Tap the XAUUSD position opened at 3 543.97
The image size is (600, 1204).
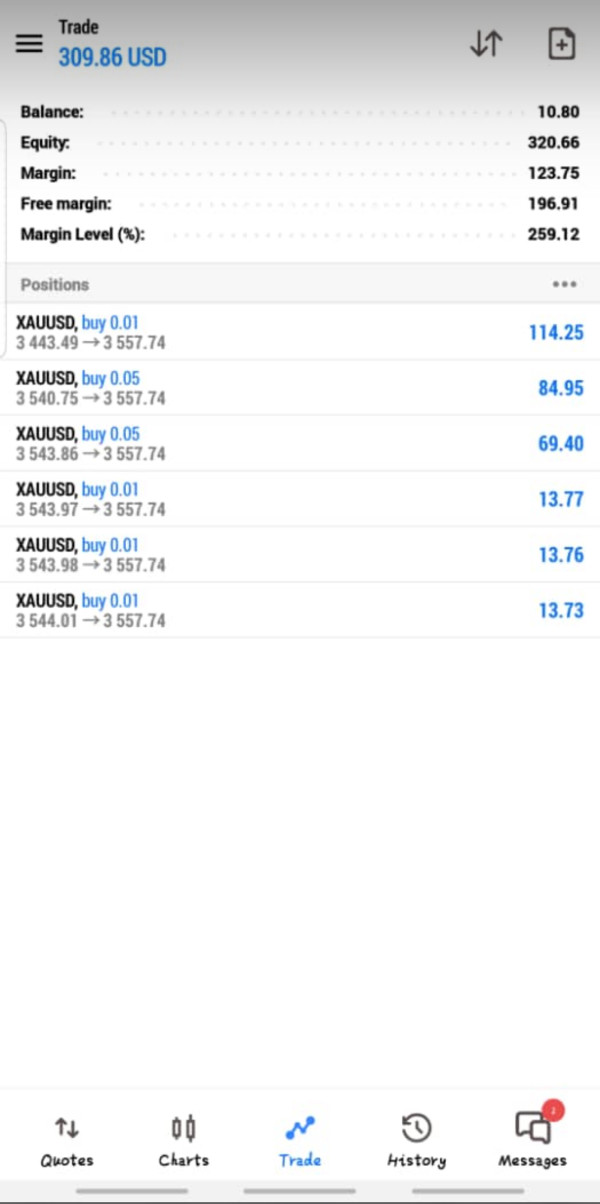(300, 499)
